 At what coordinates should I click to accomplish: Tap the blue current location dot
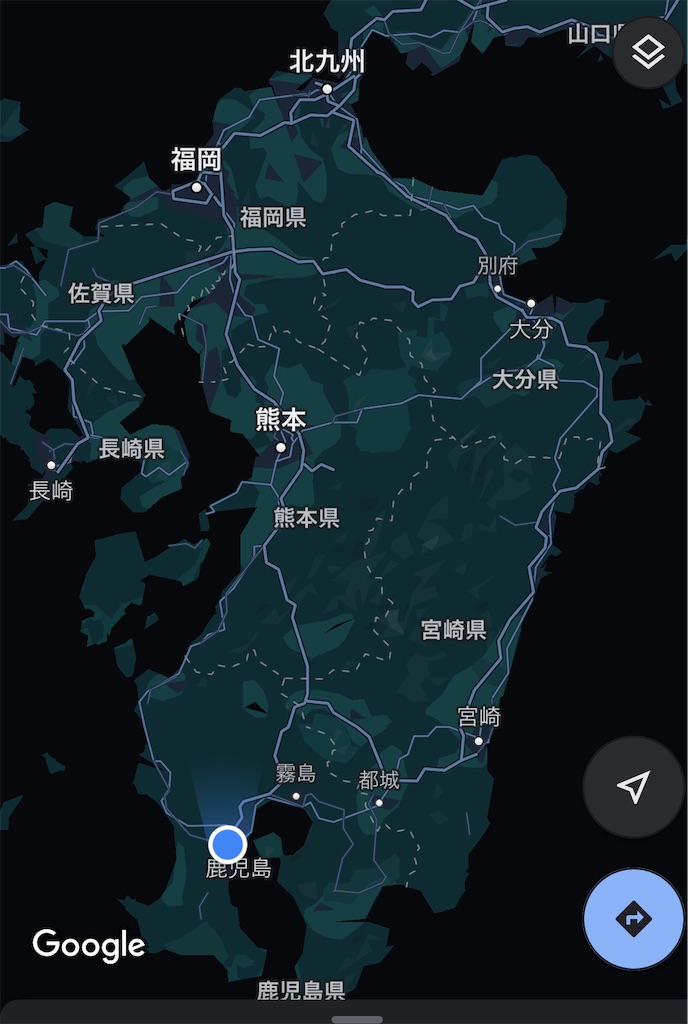point(228,843)
